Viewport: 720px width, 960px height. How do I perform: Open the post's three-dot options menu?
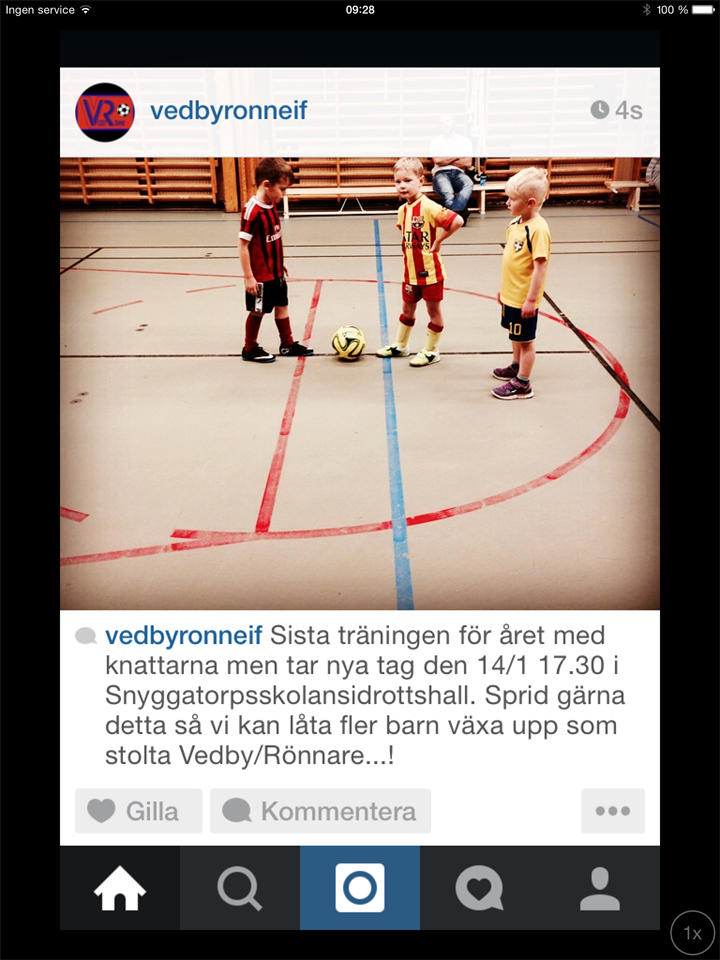(612, 811)
